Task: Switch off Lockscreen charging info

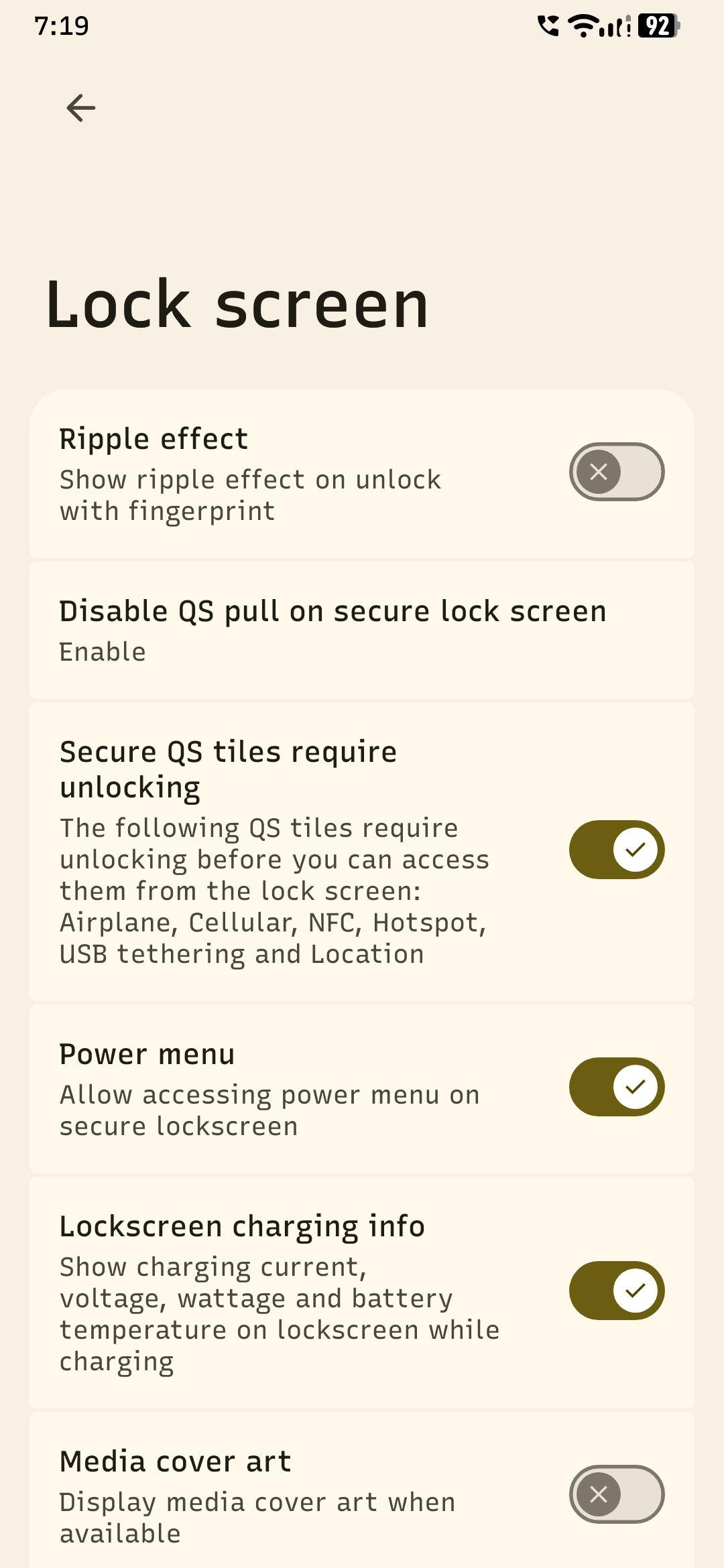Action: tap(617, 1291)
